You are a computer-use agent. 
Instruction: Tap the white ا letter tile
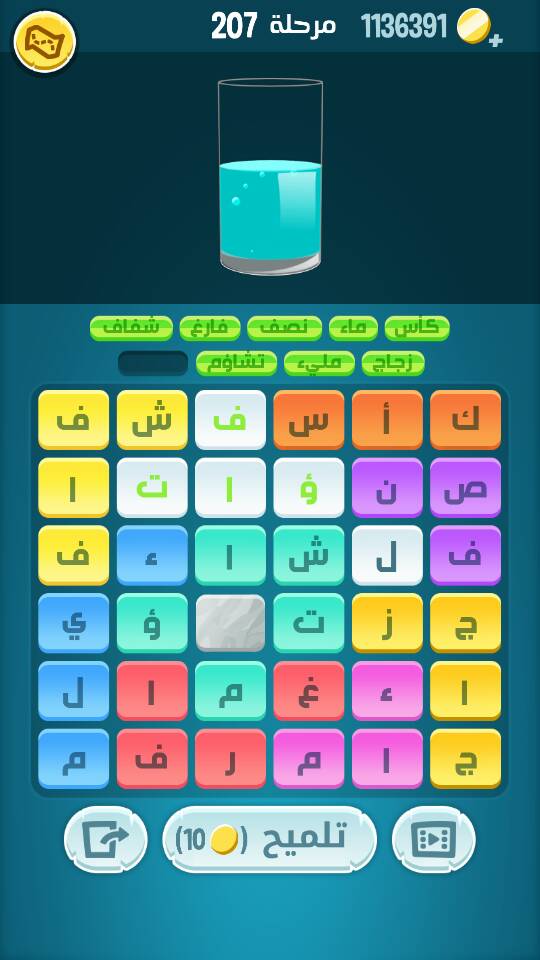click(230, 488)
